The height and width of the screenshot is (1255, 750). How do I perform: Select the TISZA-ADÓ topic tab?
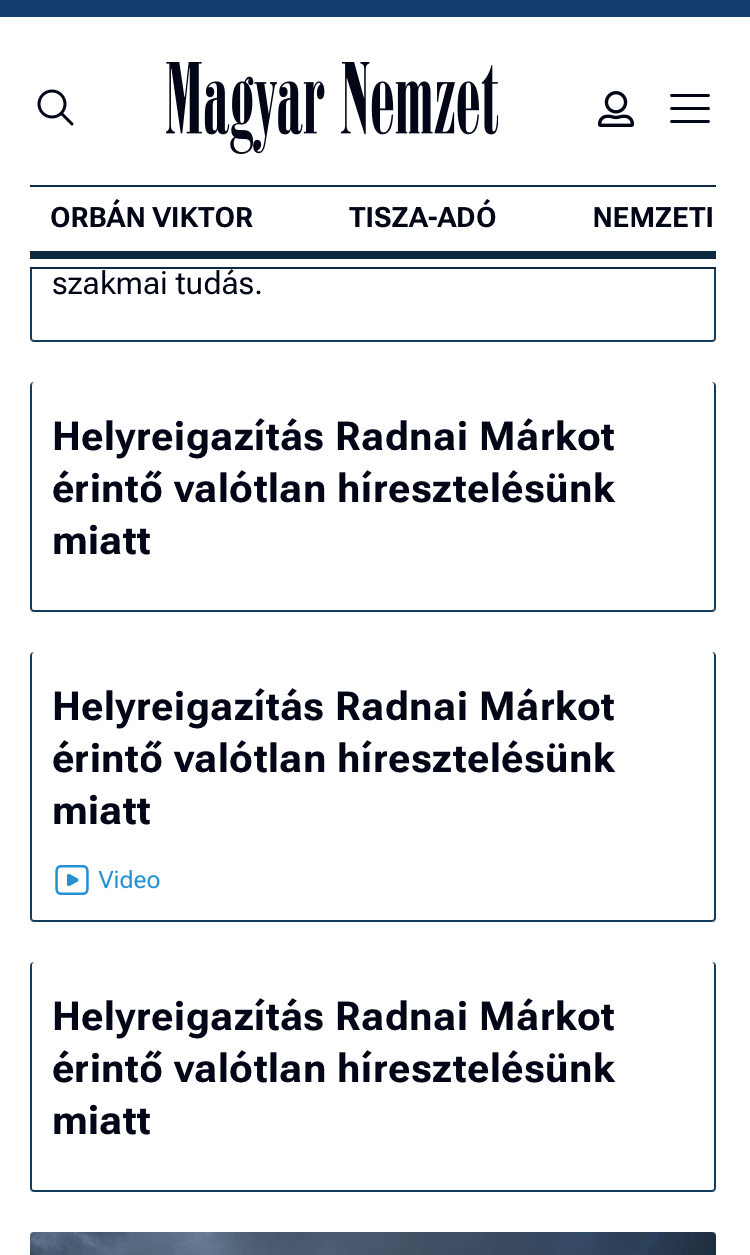(x=423, y=217)
